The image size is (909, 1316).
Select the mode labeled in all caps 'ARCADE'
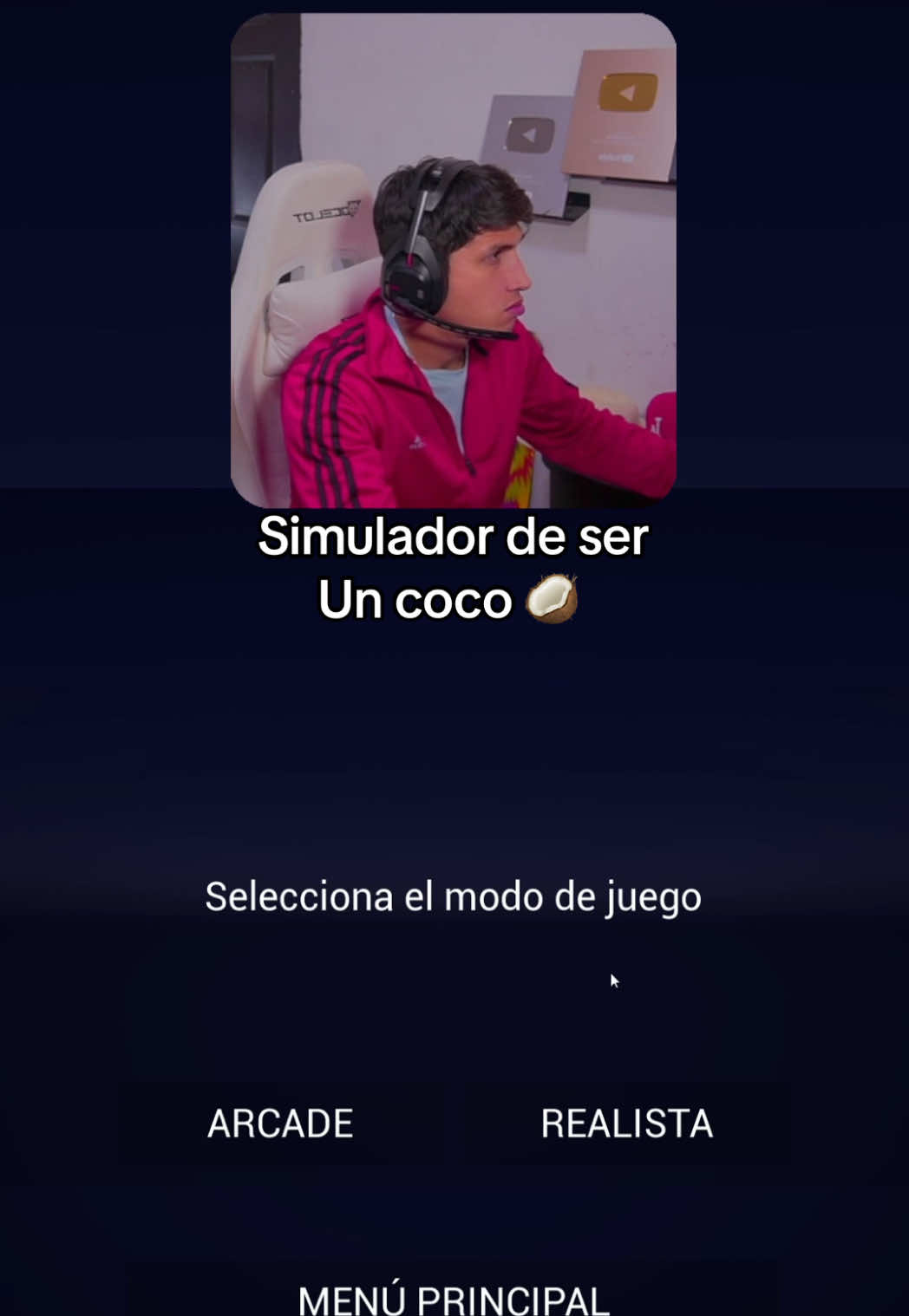pyautogui.click(x=278, y=1124)
